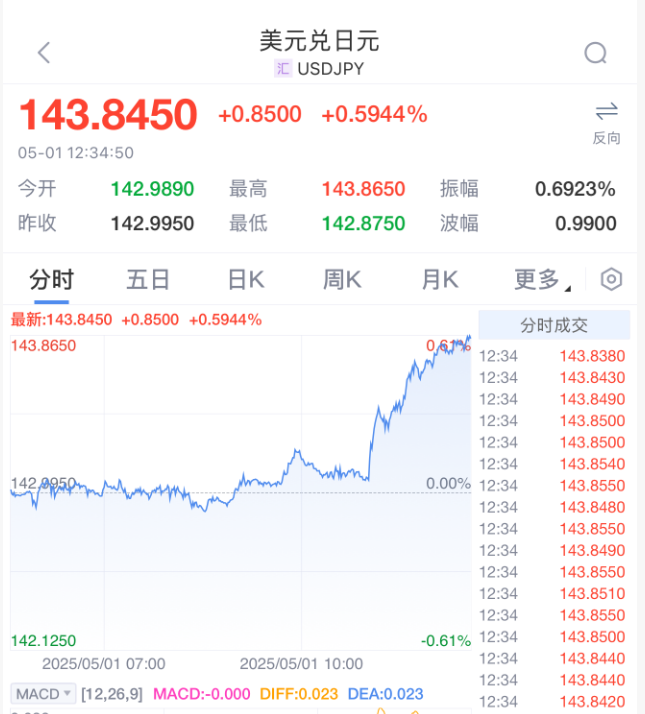Switch to the 五日 chart tab
This screenshot has height=714, width=645.
click(x=148, y=280)
